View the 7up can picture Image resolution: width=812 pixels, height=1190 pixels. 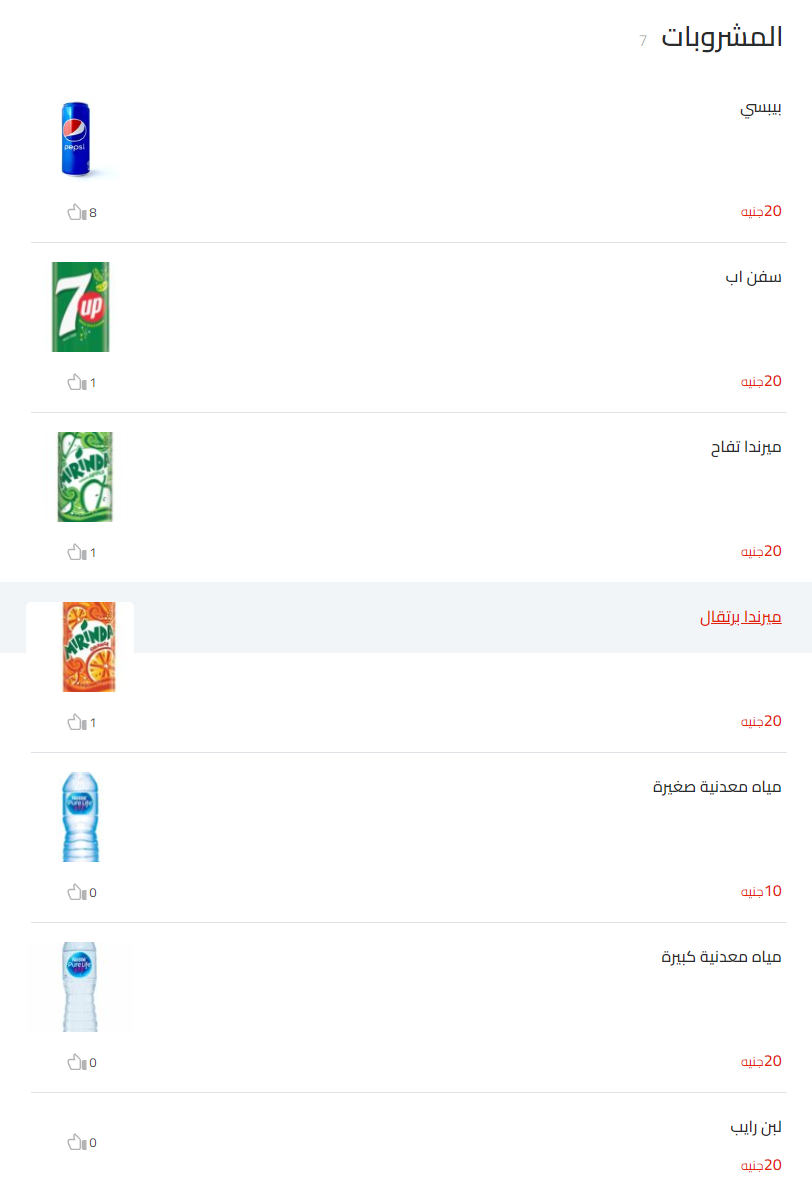click(80, 307)
